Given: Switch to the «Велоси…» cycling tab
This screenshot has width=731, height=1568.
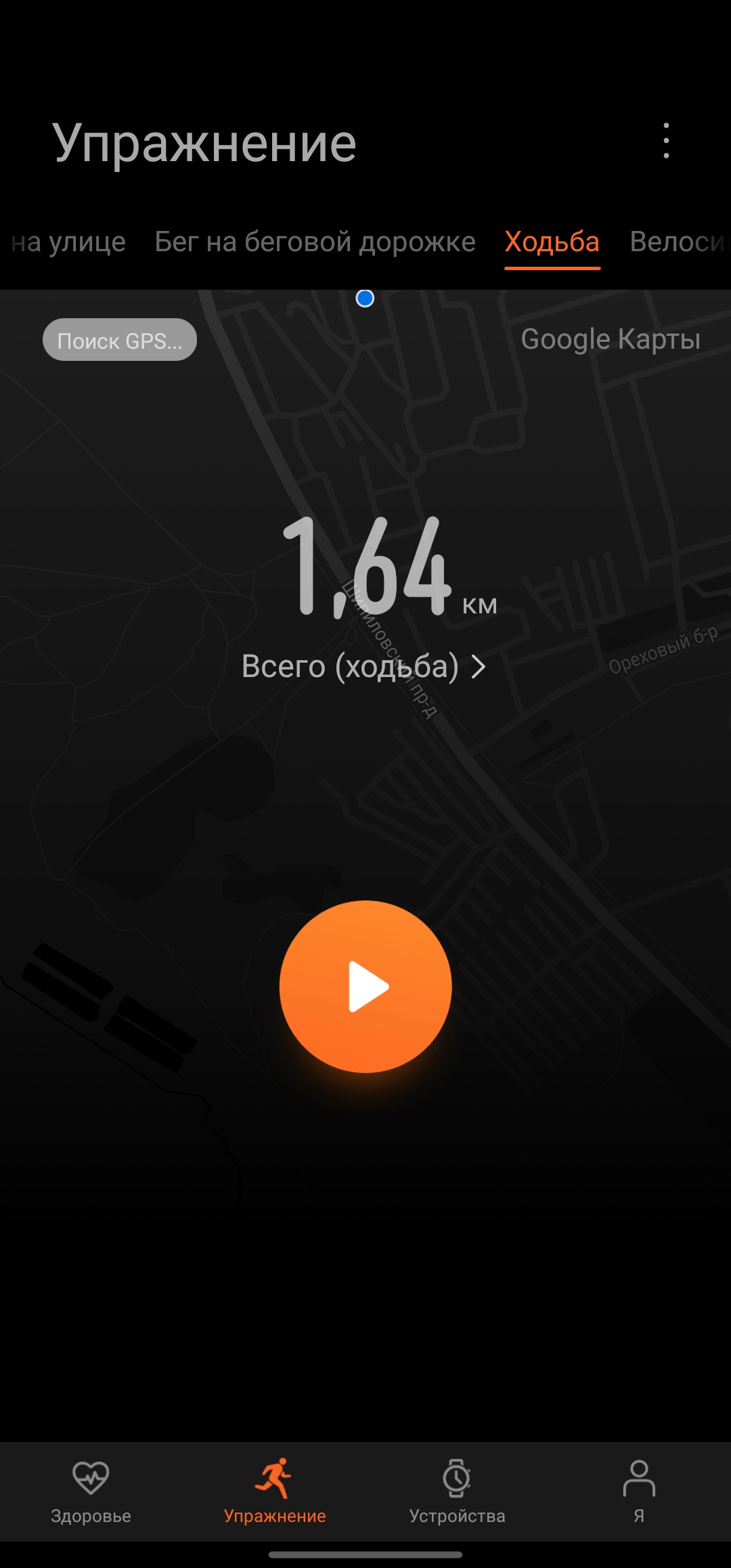Looking at the screenshot, I should tap(677, 242).
